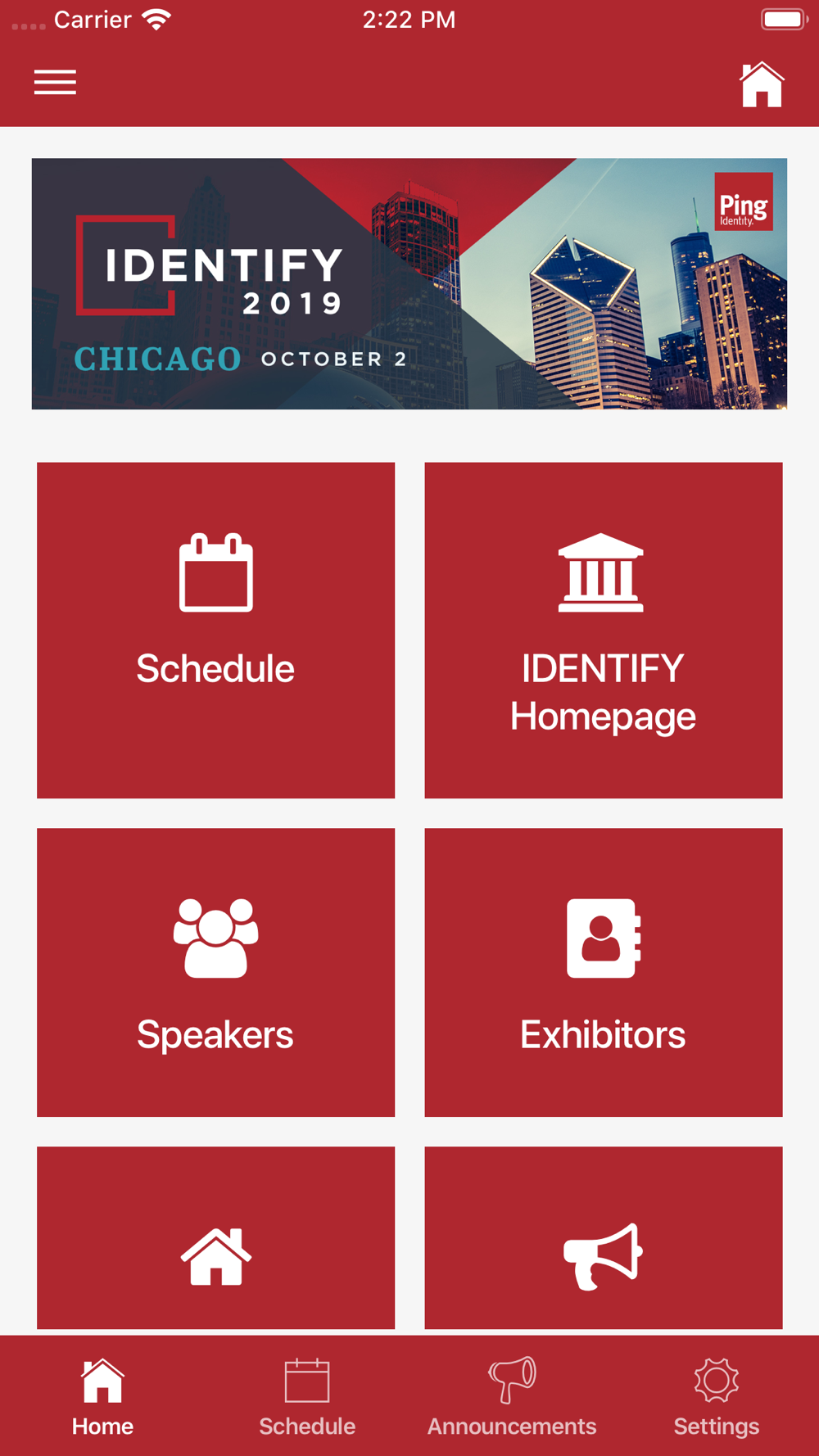Tap the IDENTIFY 2019 Chicago banner
The image size is (819, 1456).
pos(409,283)
